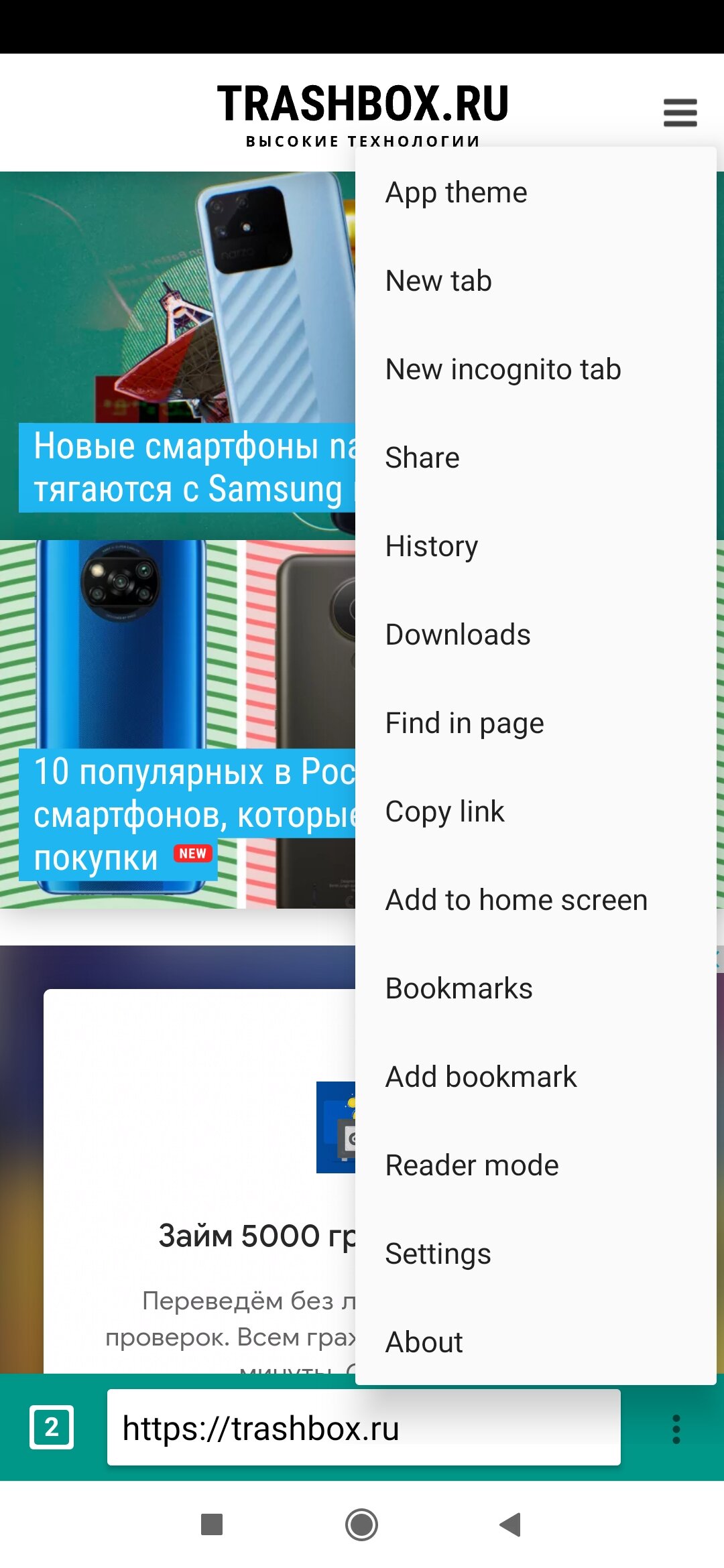Open the site's hamburger menu

680,113
